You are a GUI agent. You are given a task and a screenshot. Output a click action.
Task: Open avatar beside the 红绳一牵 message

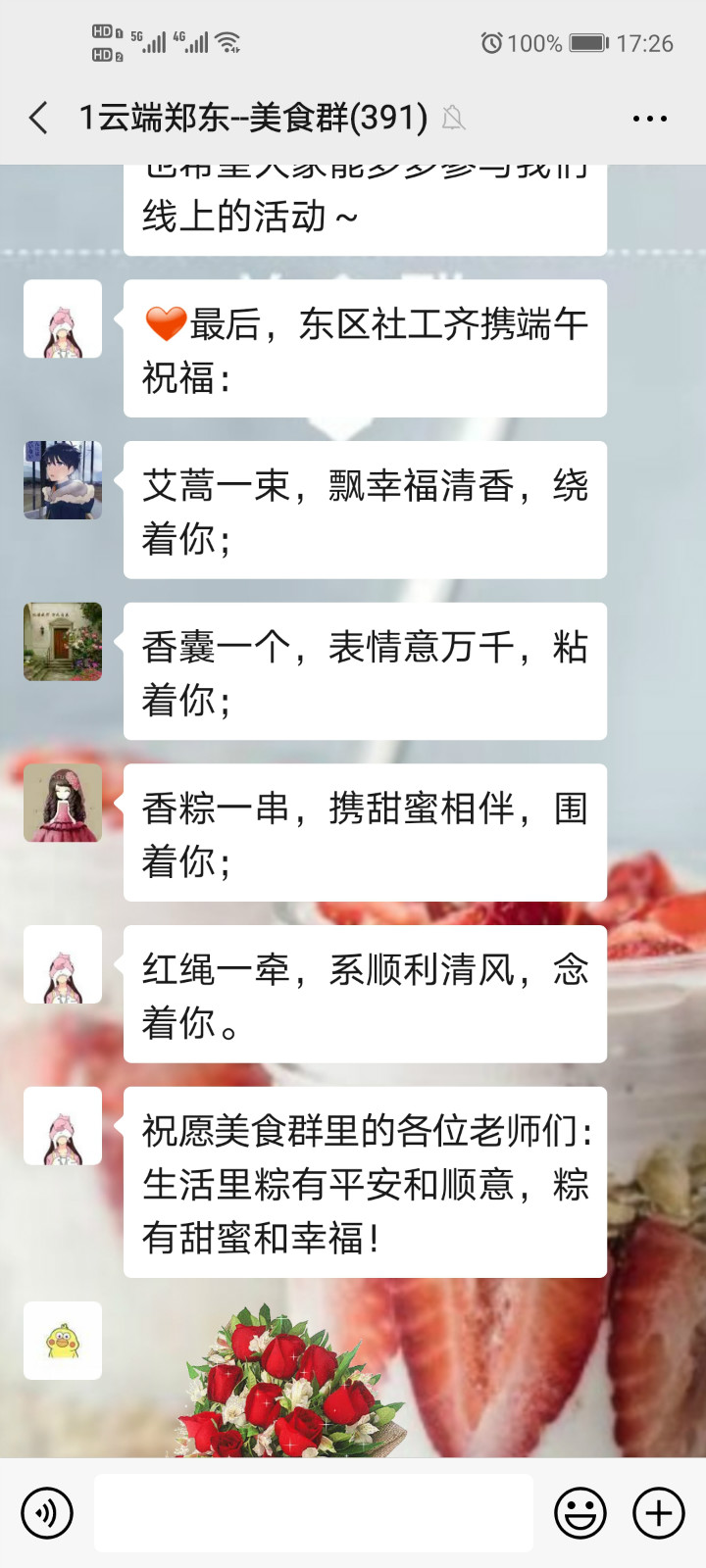(x=63, y=964)
